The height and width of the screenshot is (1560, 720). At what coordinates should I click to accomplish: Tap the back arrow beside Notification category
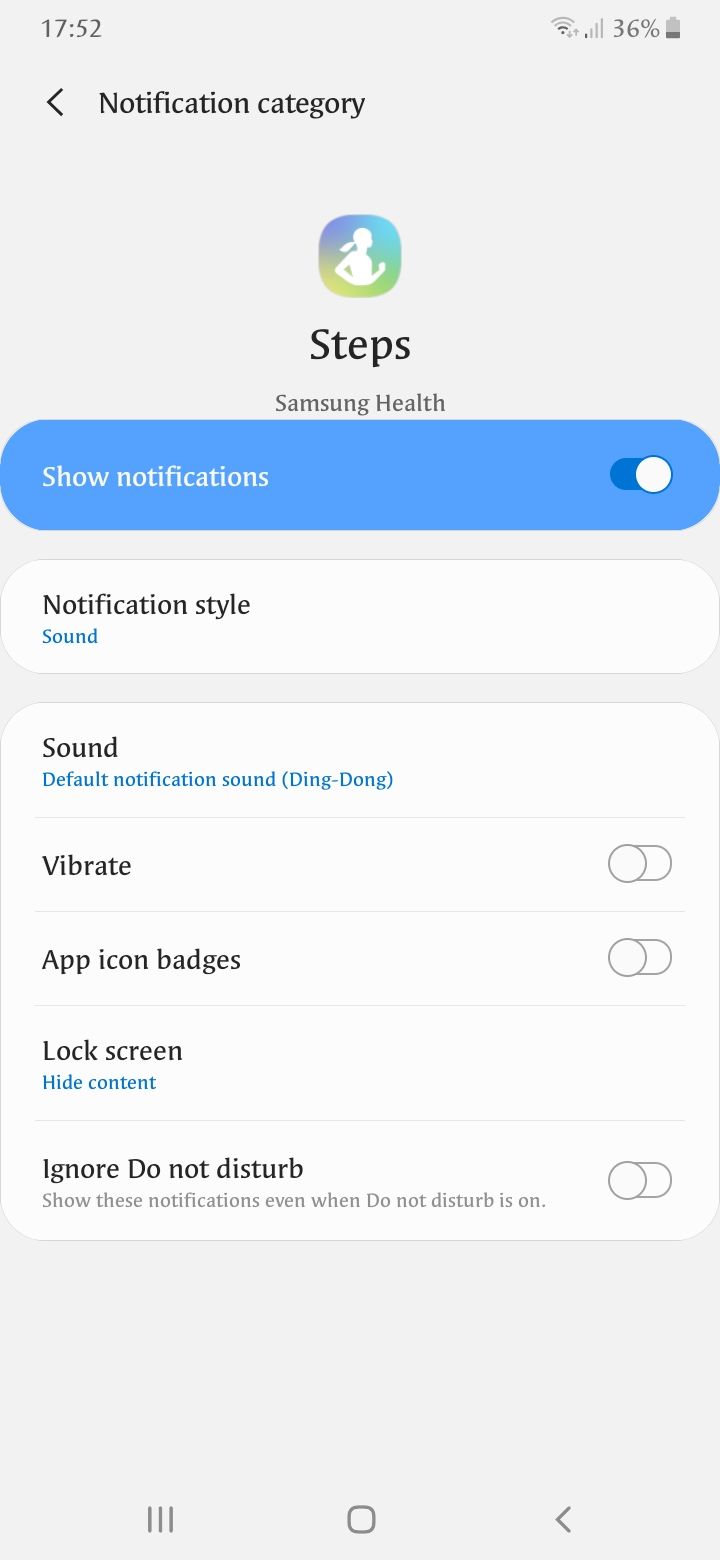(55, 103)
